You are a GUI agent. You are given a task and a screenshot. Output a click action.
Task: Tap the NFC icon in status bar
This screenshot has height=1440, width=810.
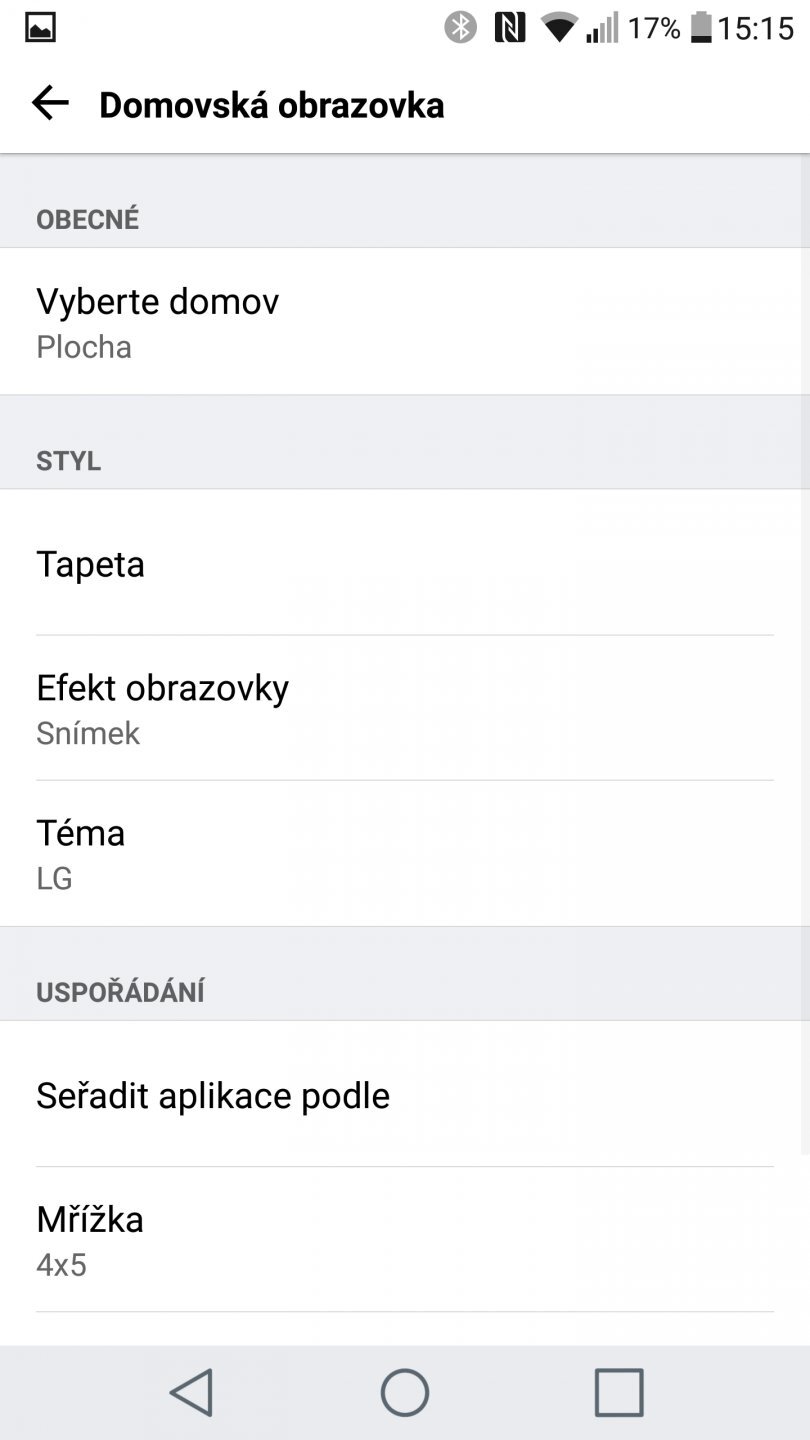[510, 28]
